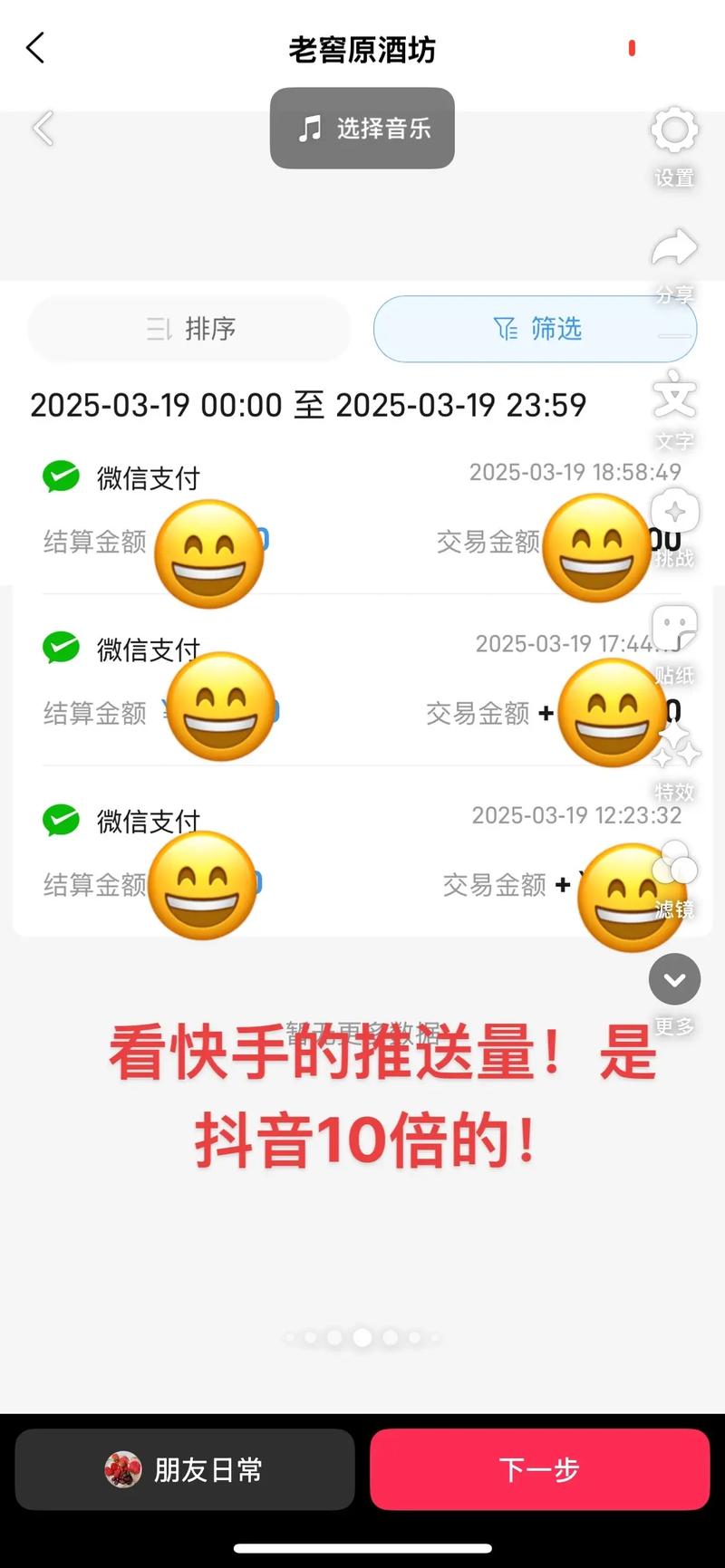Viewport: 725px width, 1568px height.
Task: Switch to the 朋友日常 tab
Action: [185, 1468]
